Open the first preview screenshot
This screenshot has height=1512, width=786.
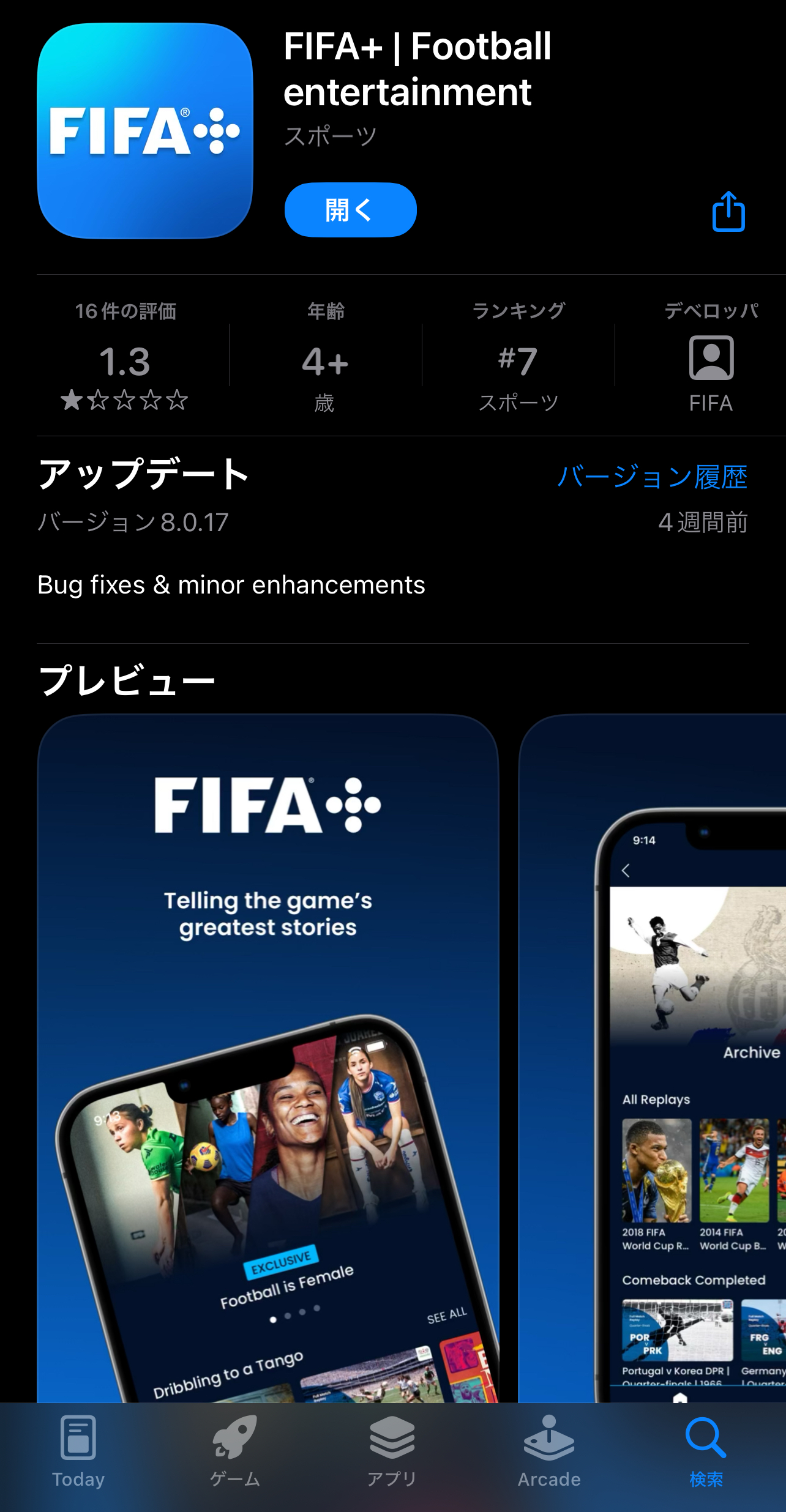(x=268, y=1059)
